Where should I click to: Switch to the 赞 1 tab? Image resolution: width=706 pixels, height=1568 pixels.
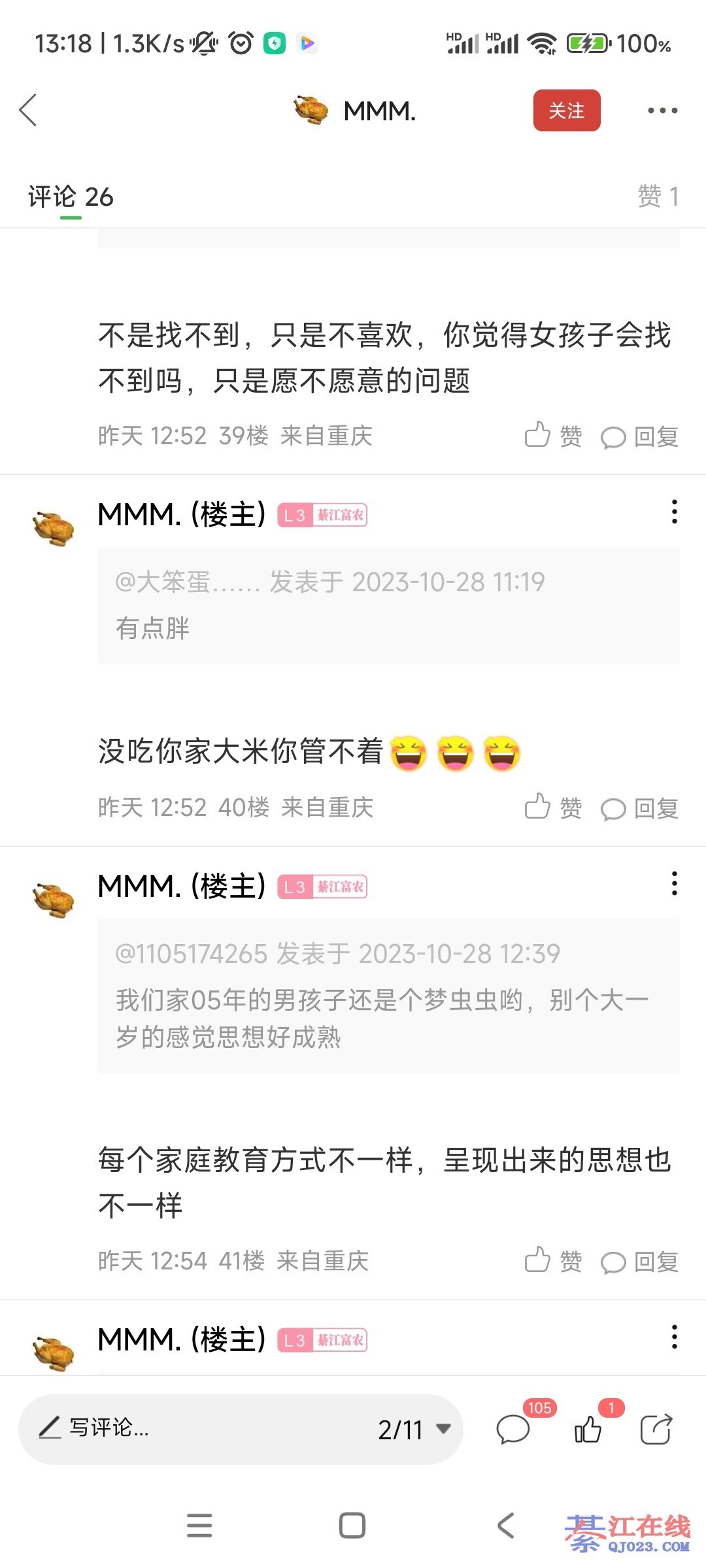pos(657,197)
